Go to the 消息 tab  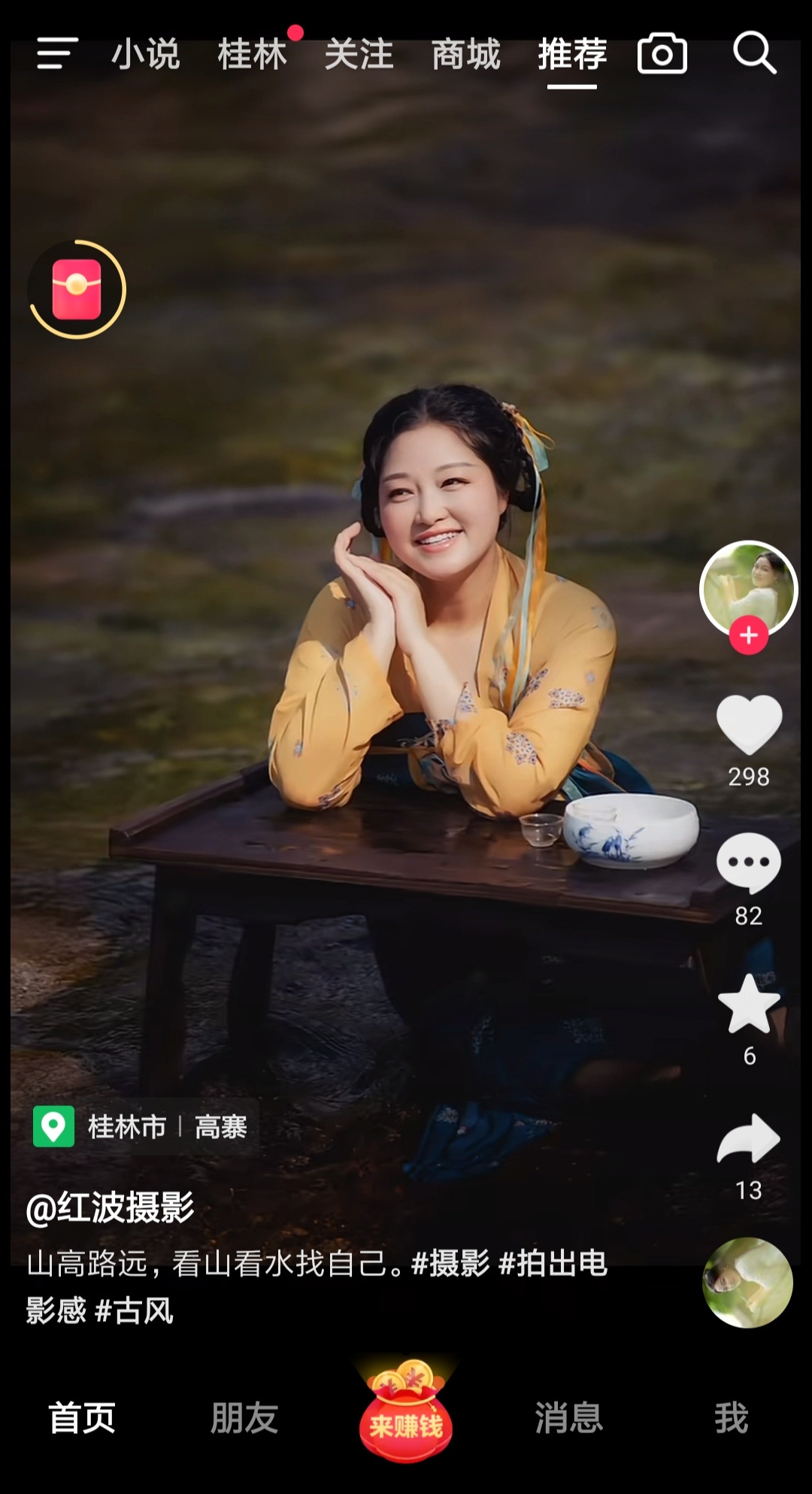(x=569, y=1418)
